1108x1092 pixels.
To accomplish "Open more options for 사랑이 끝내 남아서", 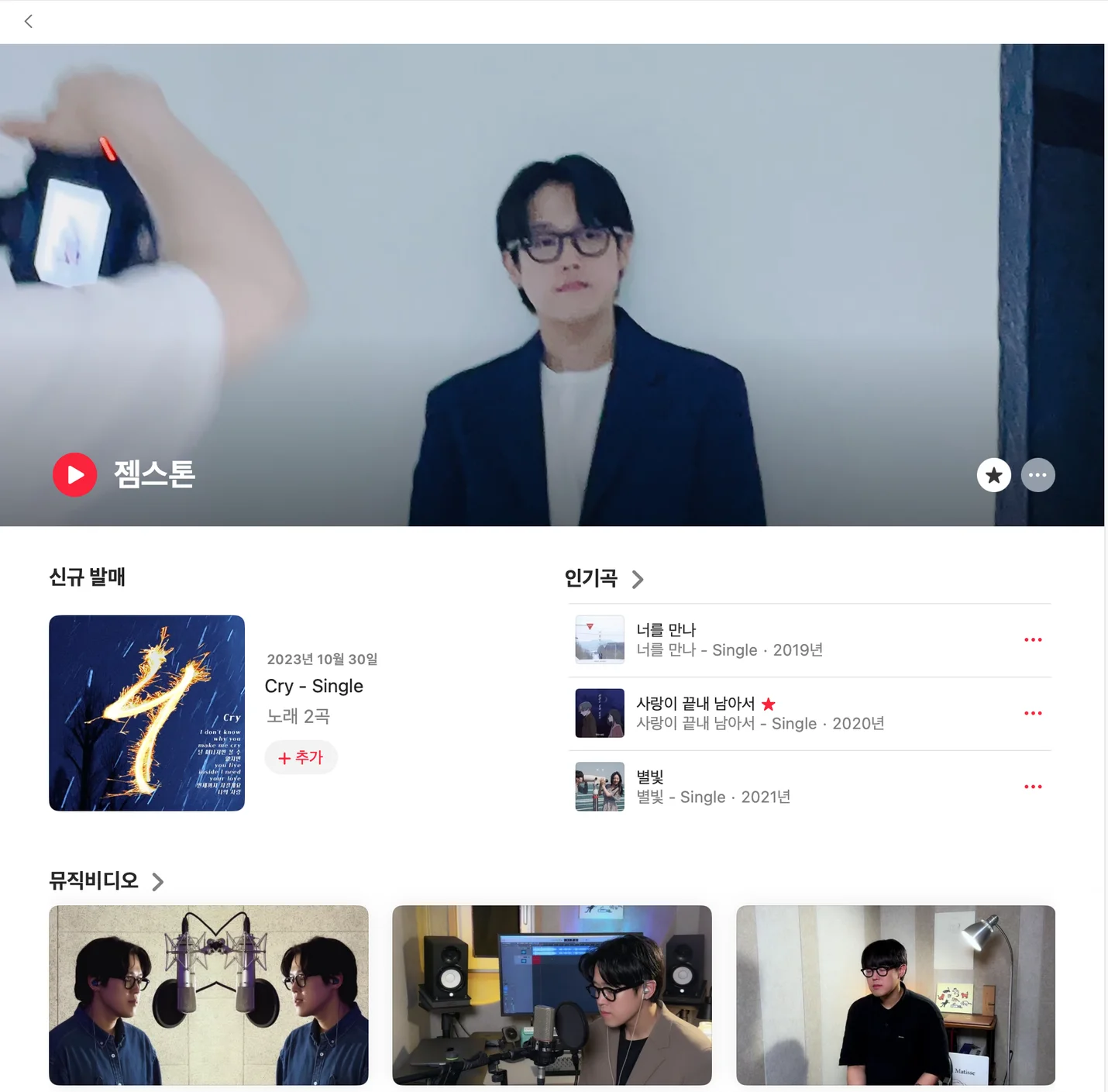I will coord(1032,713).
